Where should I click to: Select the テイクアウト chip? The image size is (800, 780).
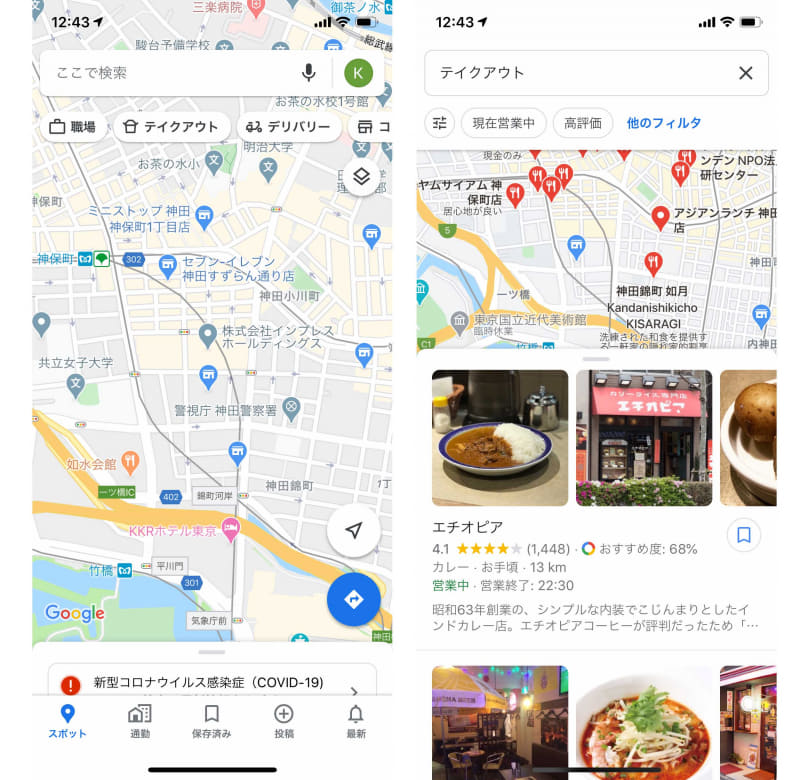pos(171,127)
